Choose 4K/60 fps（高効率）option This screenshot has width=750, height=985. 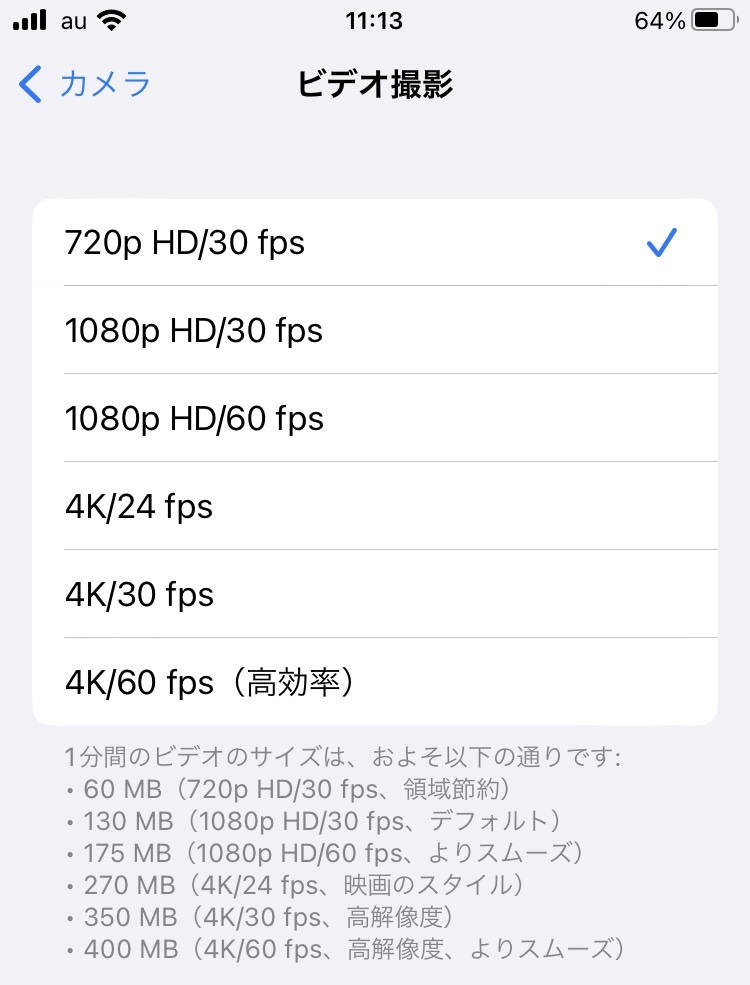[x=374, y=682]
